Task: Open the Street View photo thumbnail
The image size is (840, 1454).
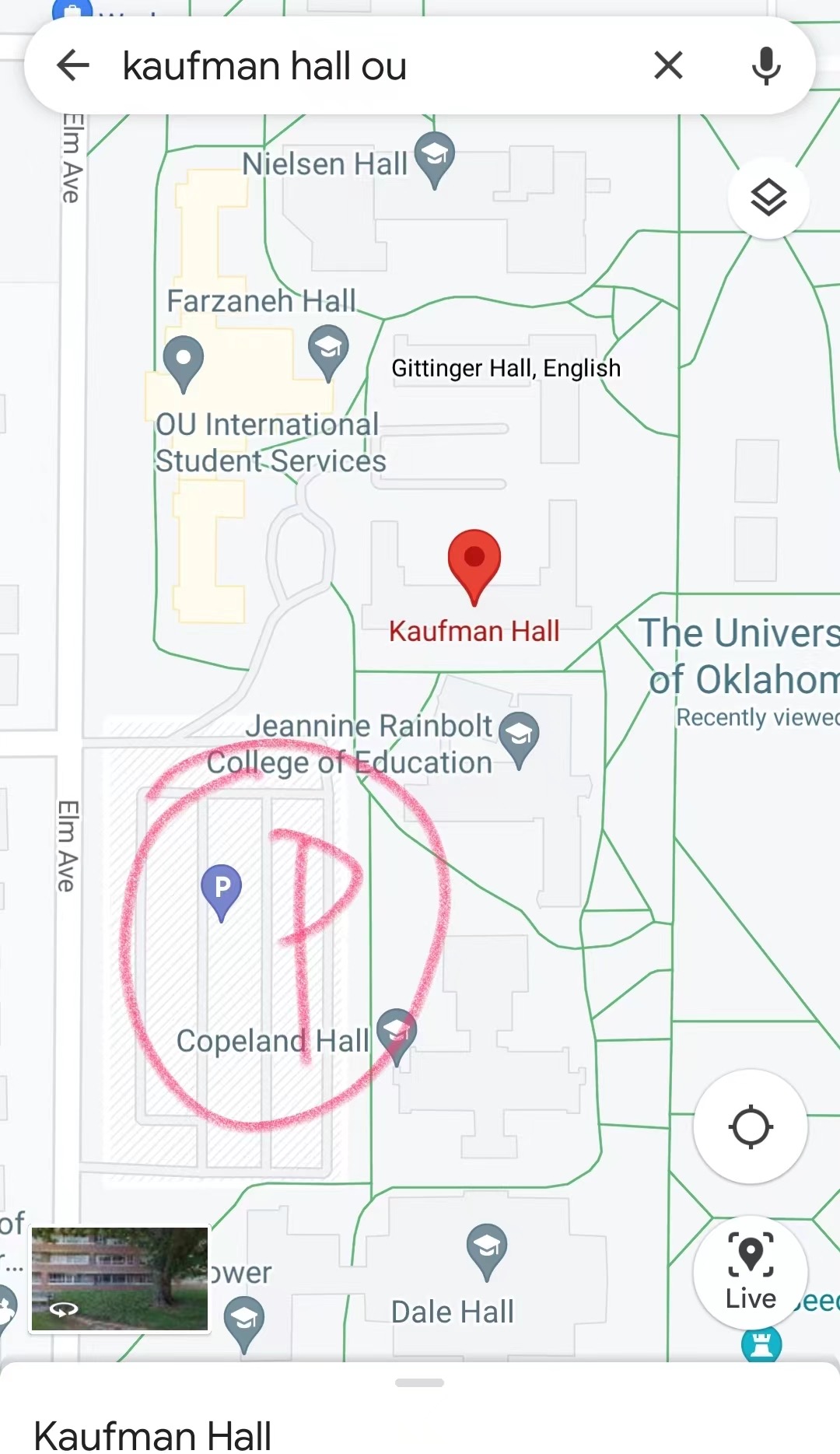Action: (120, 1279)
